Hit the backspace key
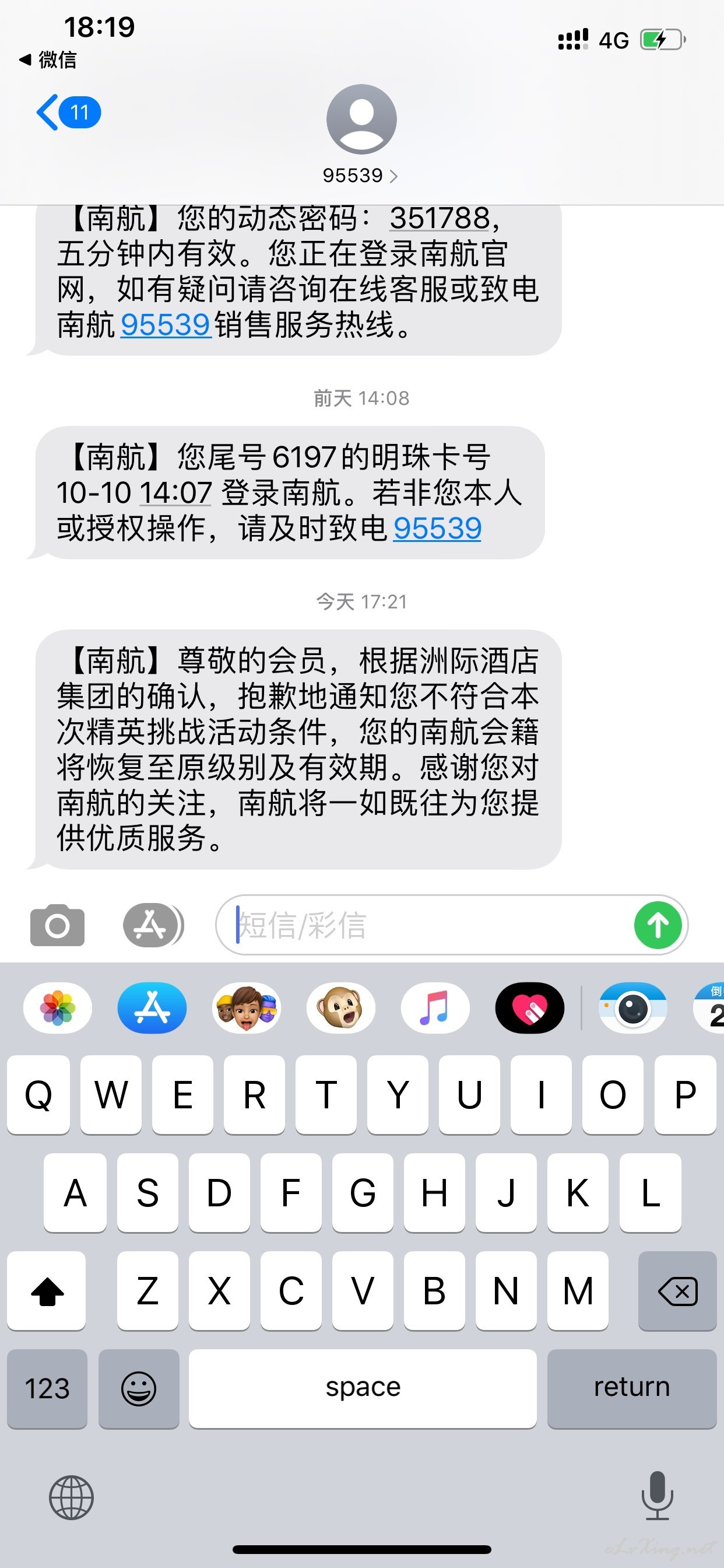This screenshot has width=724, height=1568. click(x=677, y=1290)
